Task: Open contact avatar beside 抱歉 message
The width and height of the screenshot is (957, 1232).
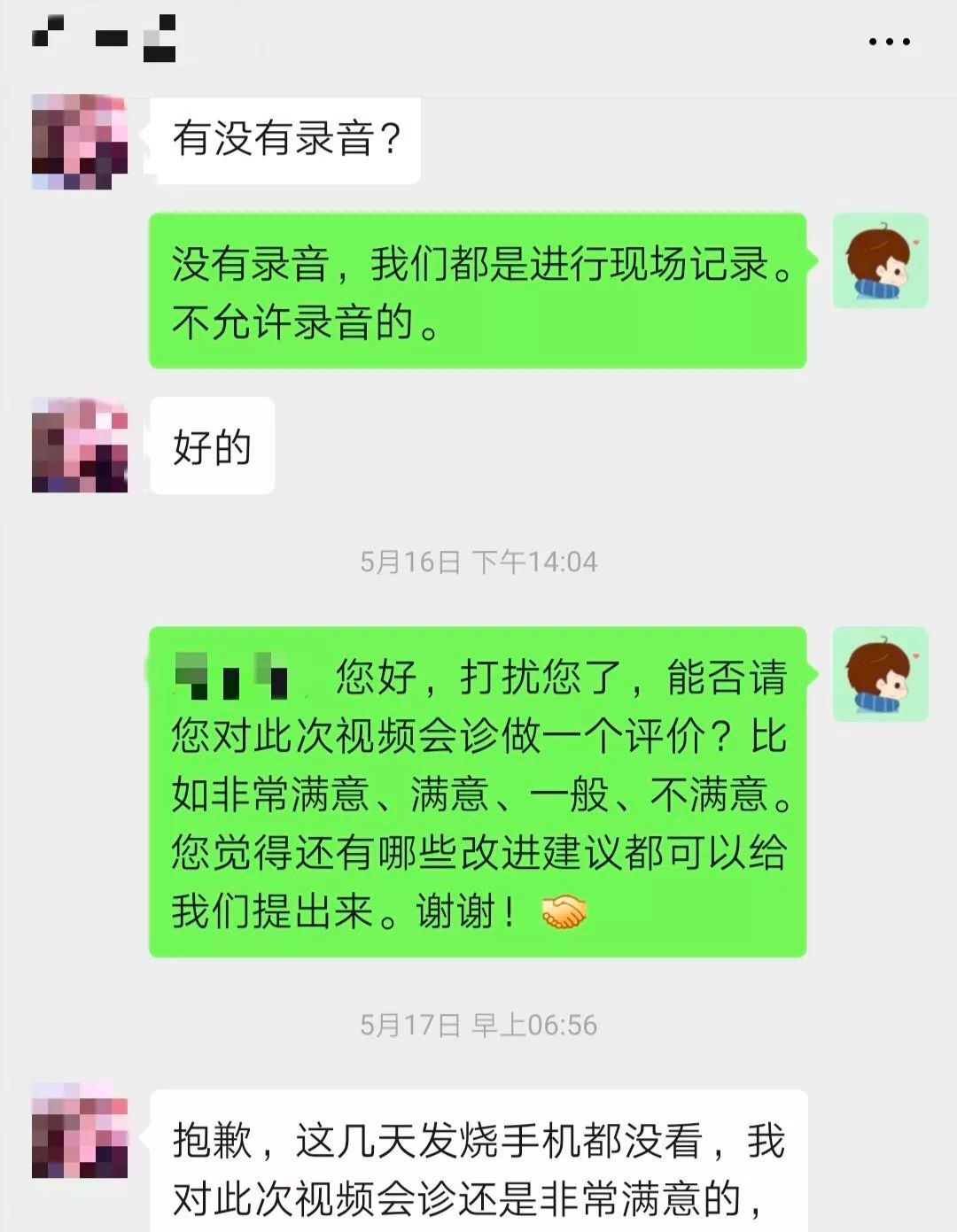Action: (80, 1130)
